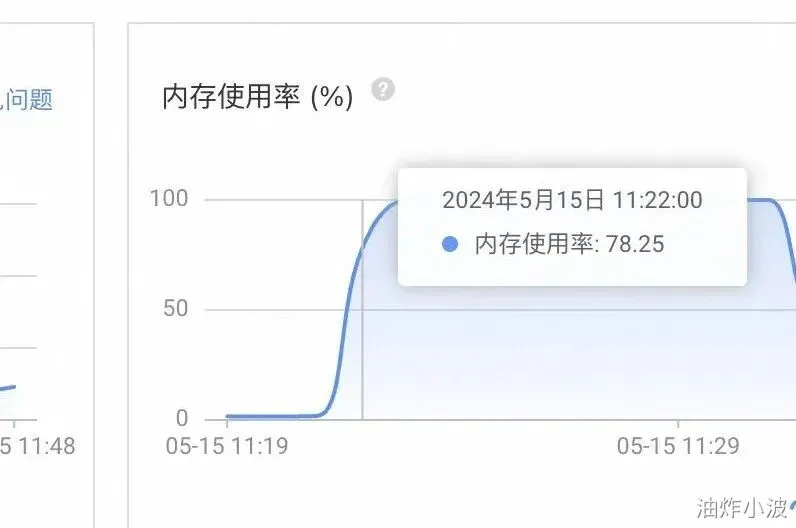This screenshot has height=528, width=796.
Task: Open the help icon beside 内存使用率 (%)
Action: [383, 90]
